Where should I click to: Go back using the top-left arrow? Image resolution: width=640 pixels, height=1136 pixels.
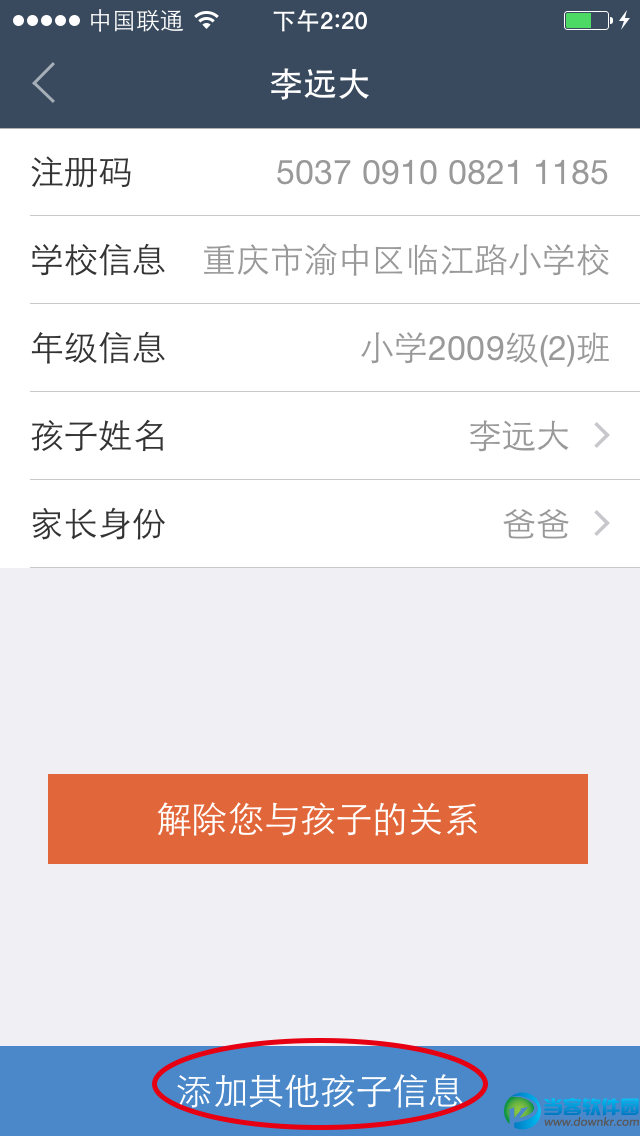pyautogui.click(x=44, y=83)
